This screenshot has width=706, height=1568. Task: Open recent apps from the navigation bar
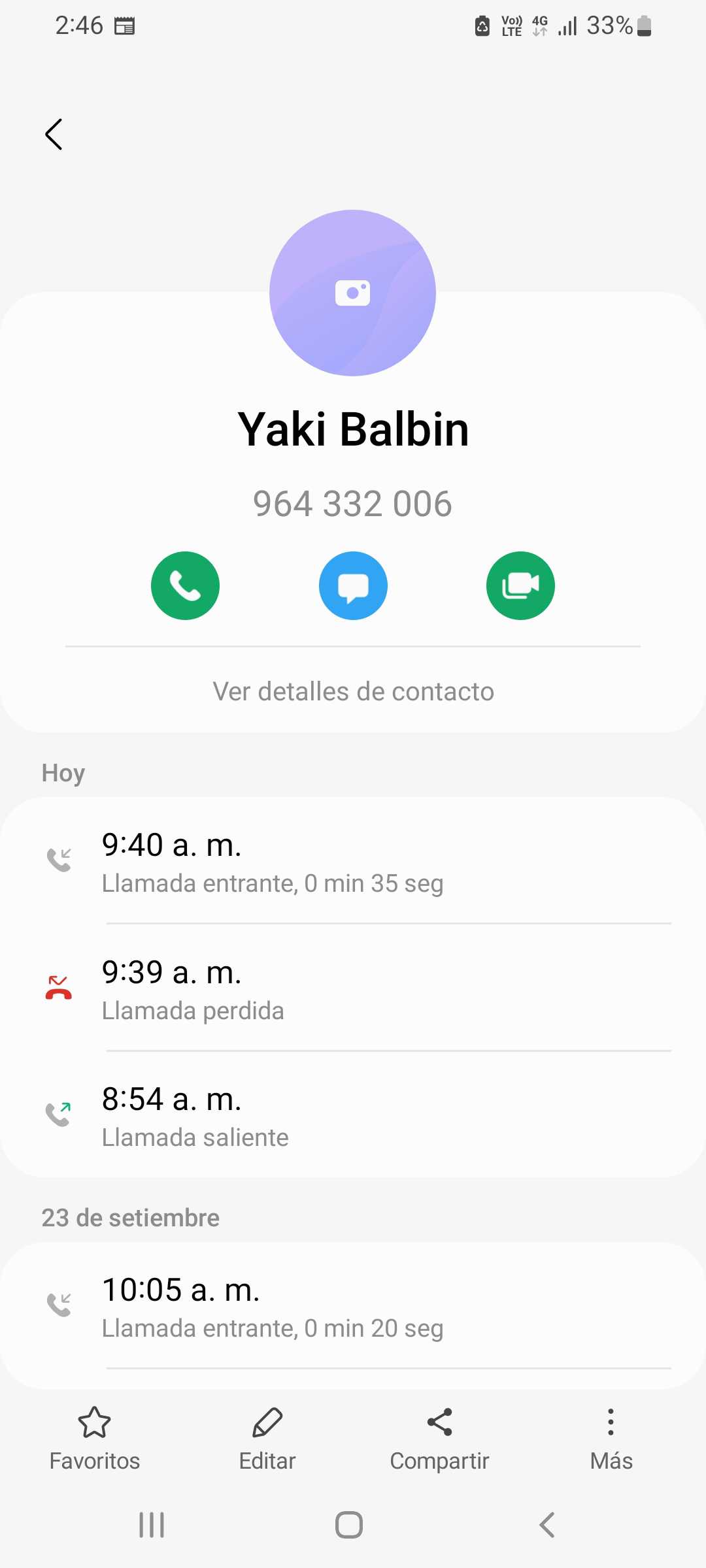tap(152, 1525)
